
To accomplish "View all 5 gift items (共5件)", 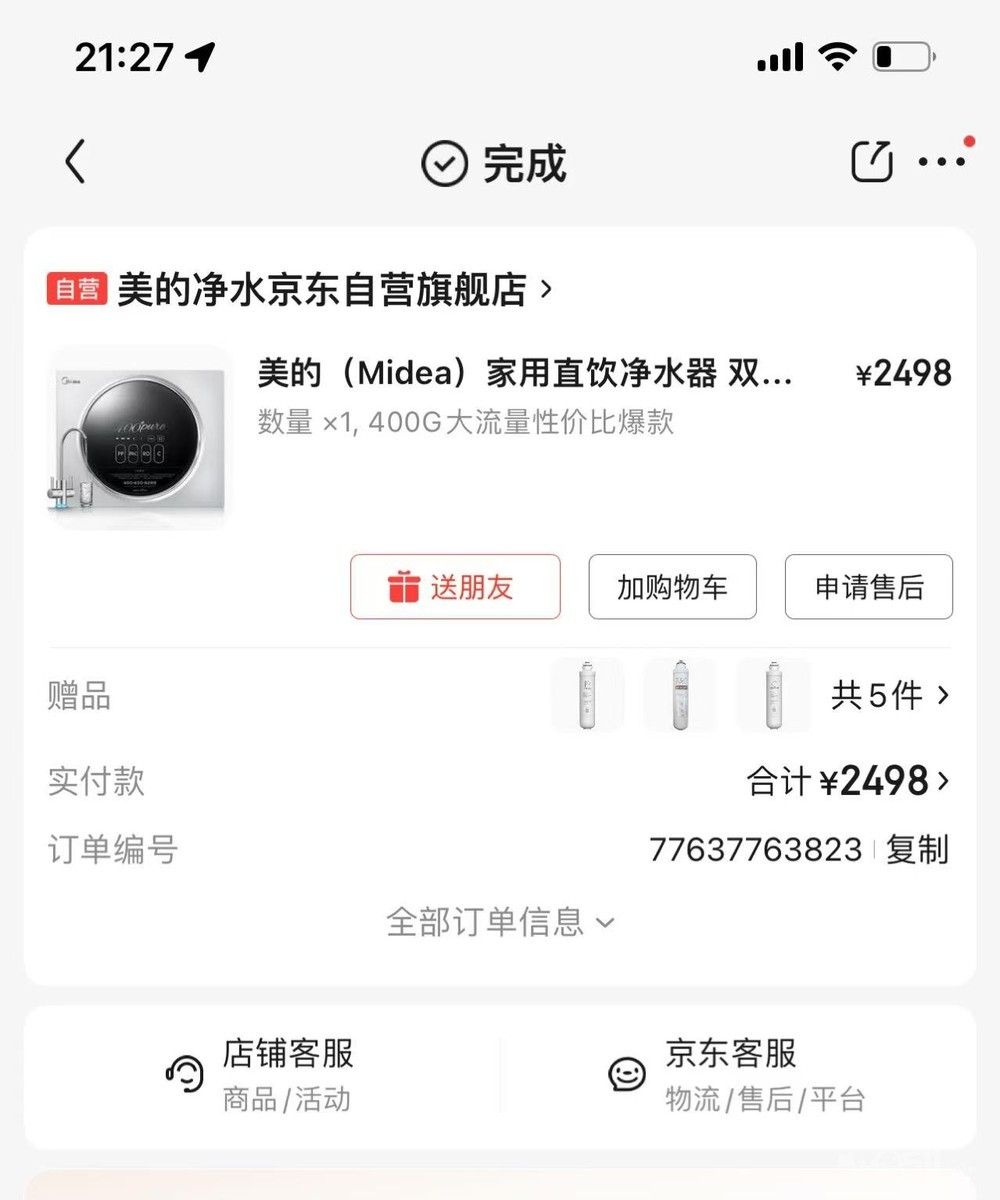I will coord(889,696).
